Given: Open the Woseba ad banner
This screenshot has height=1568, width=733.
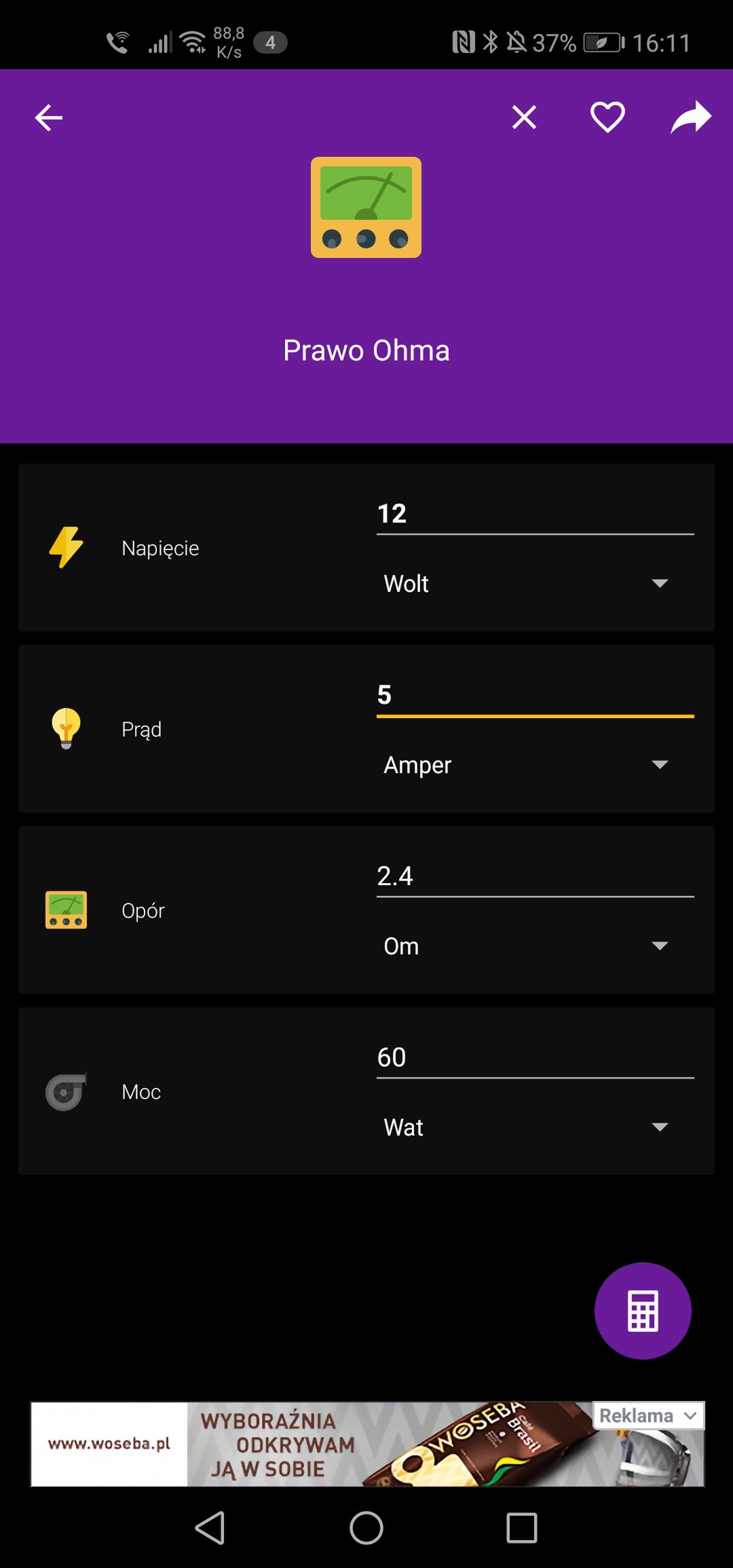Looking at the screenshot, I should tap(366, 1444).
